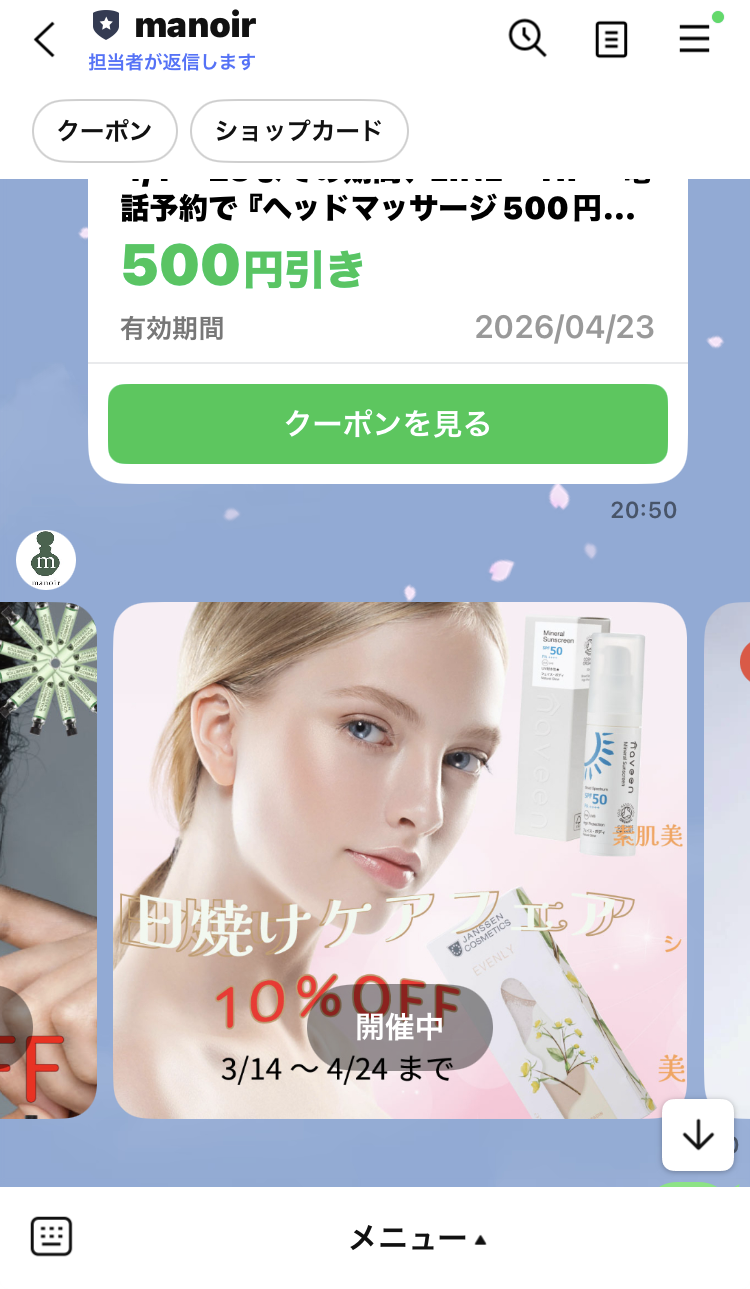Switch to keyboard input

click(51, 1237)
